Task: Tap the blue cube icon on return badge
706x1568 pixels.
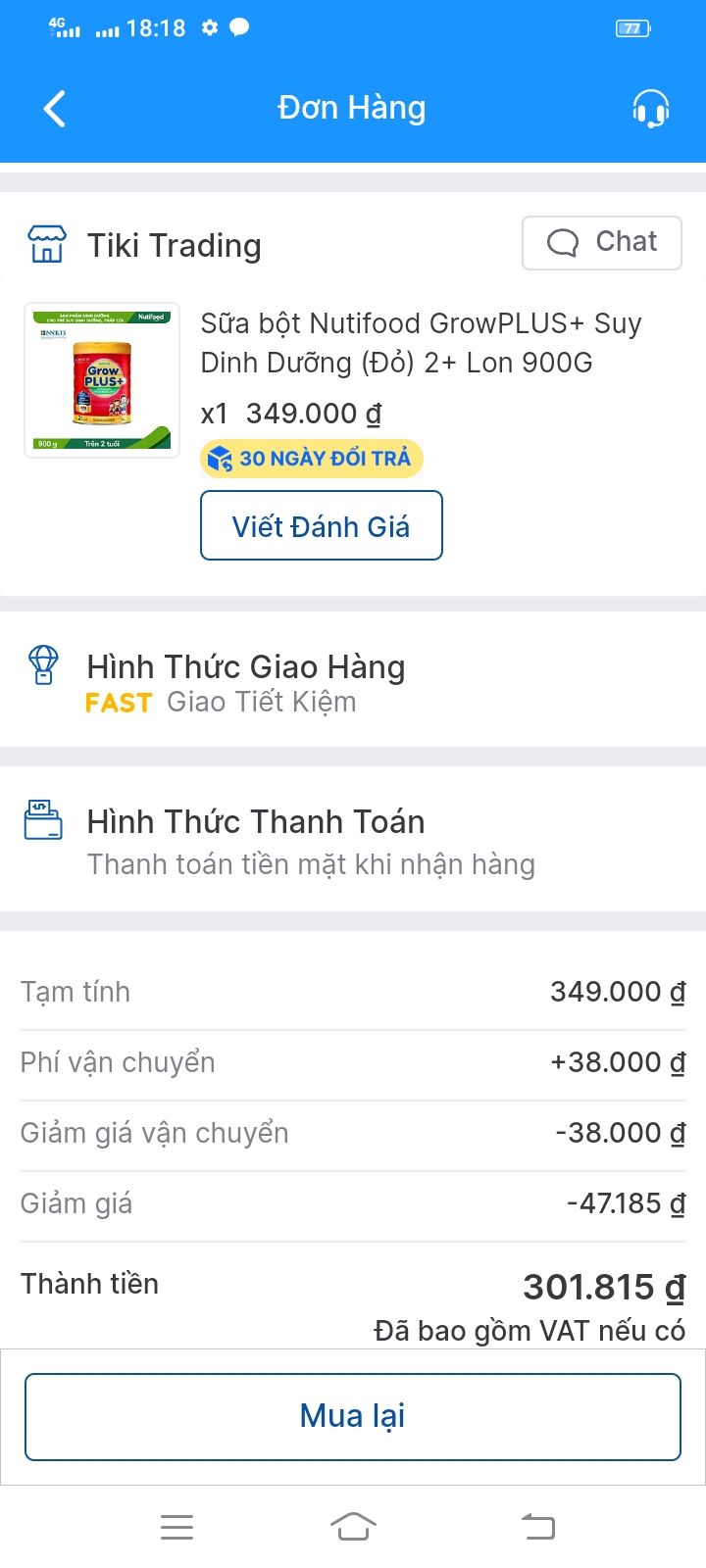Action: pos(222,457)
